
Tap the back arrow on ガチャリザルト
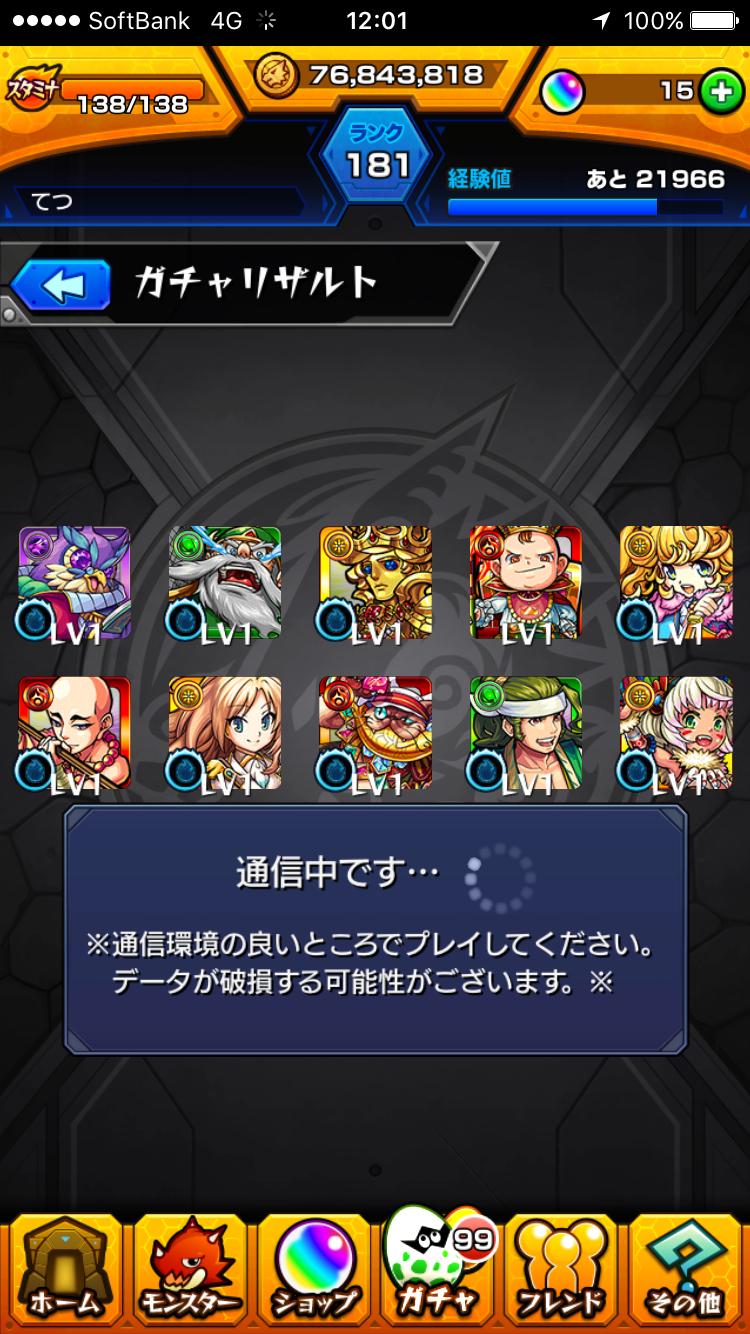point(60,283)
